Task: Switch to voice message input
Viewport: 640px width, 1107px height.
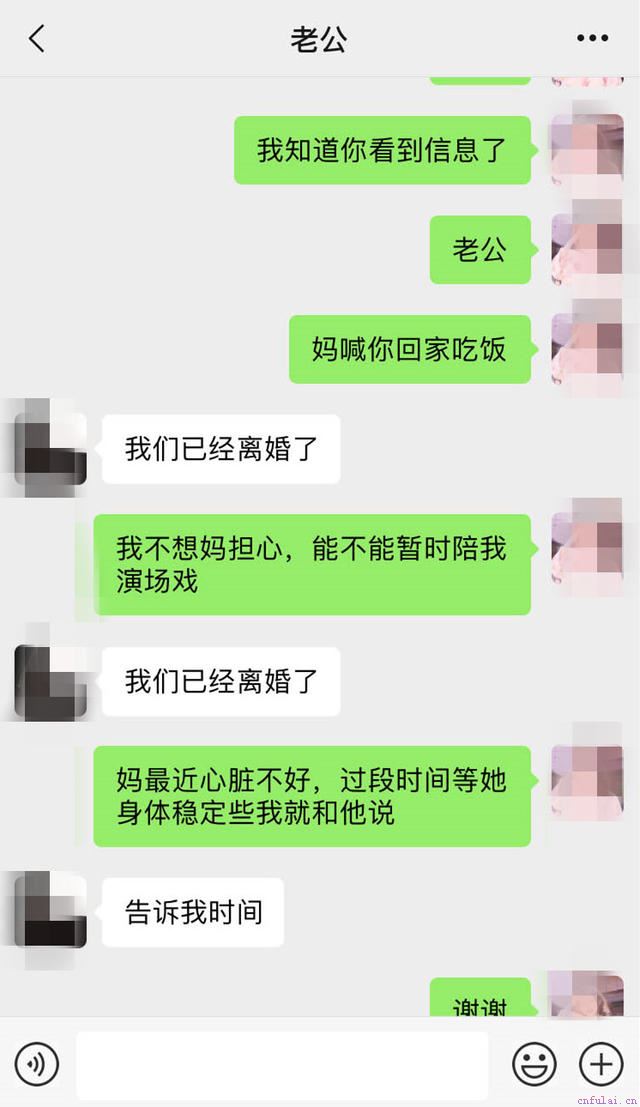Action: pos(37,1064)
